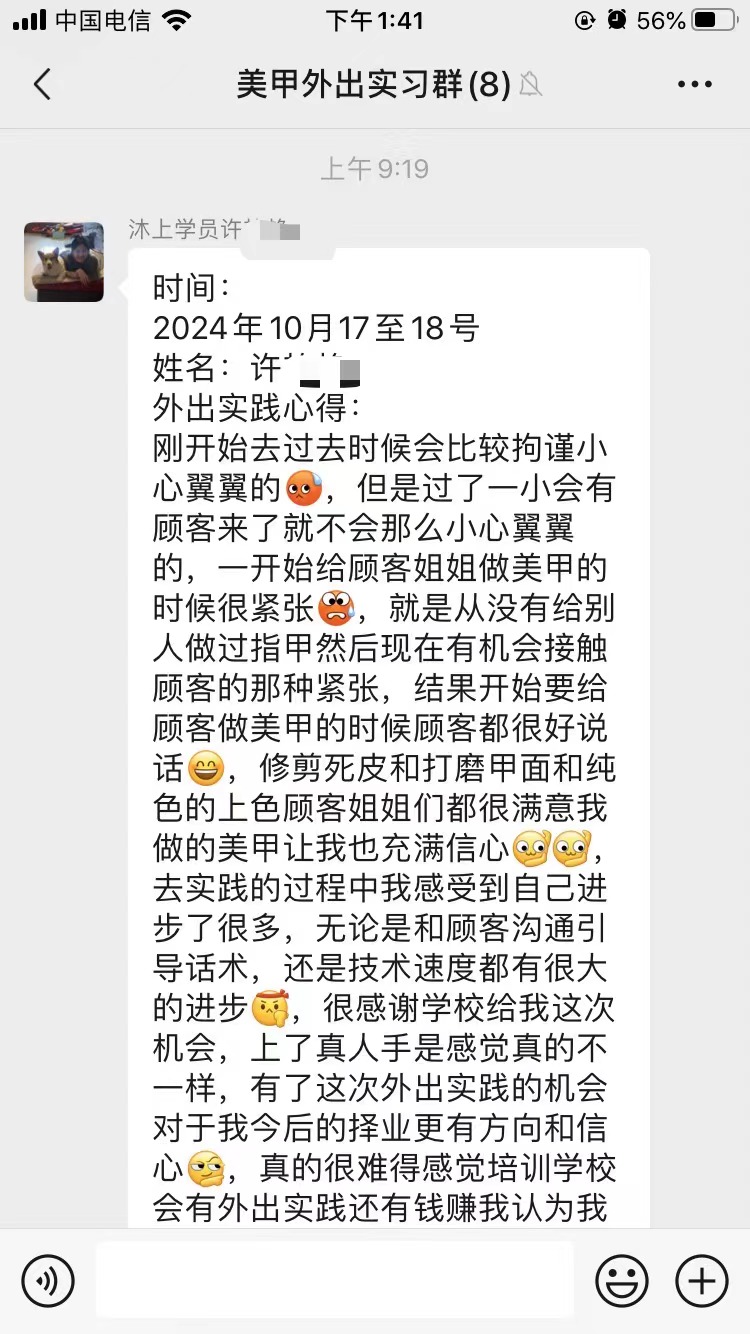Tap the message text input field
Viewport: 750px width, 1334px height.
[335, 1280]
